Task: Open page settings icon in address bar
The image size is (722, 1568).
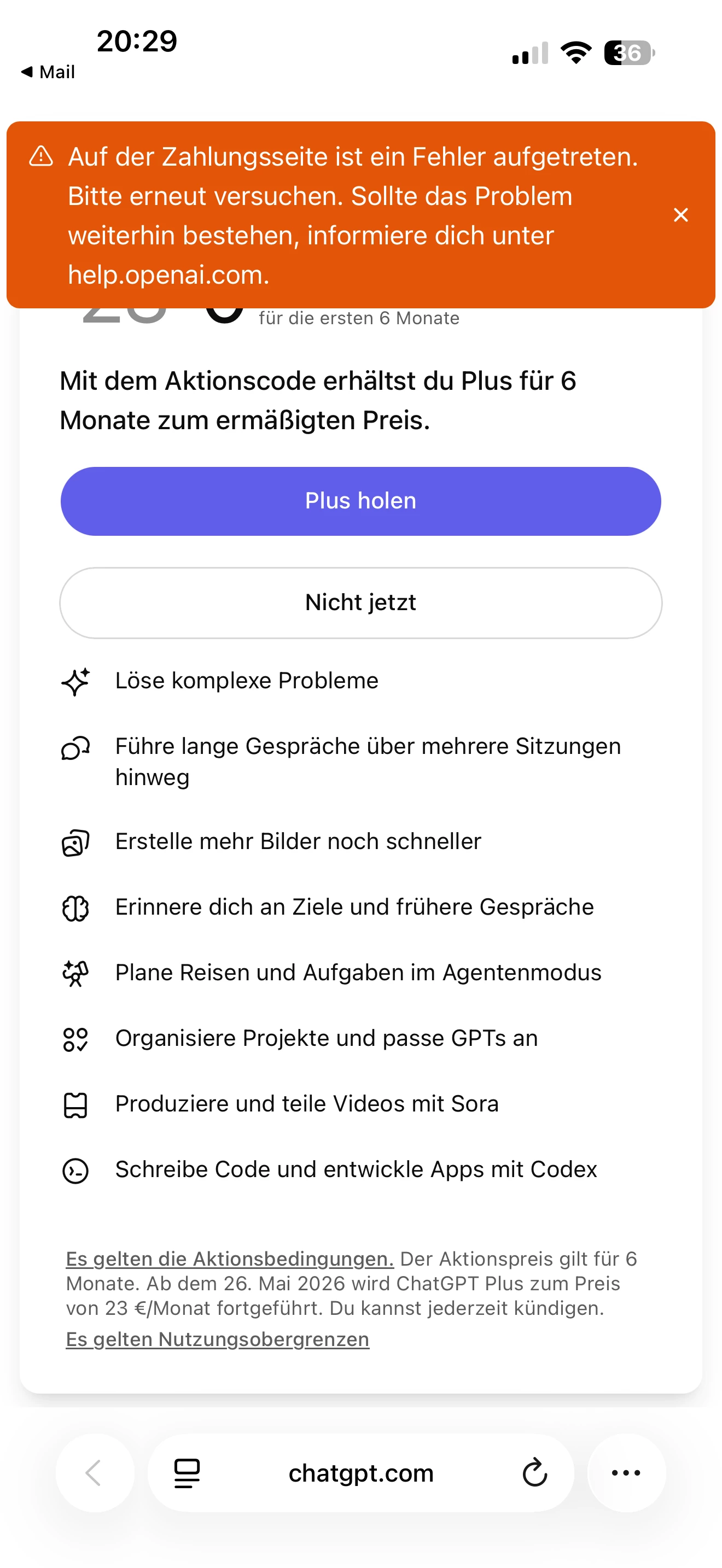Action: tap(187, 1473)
